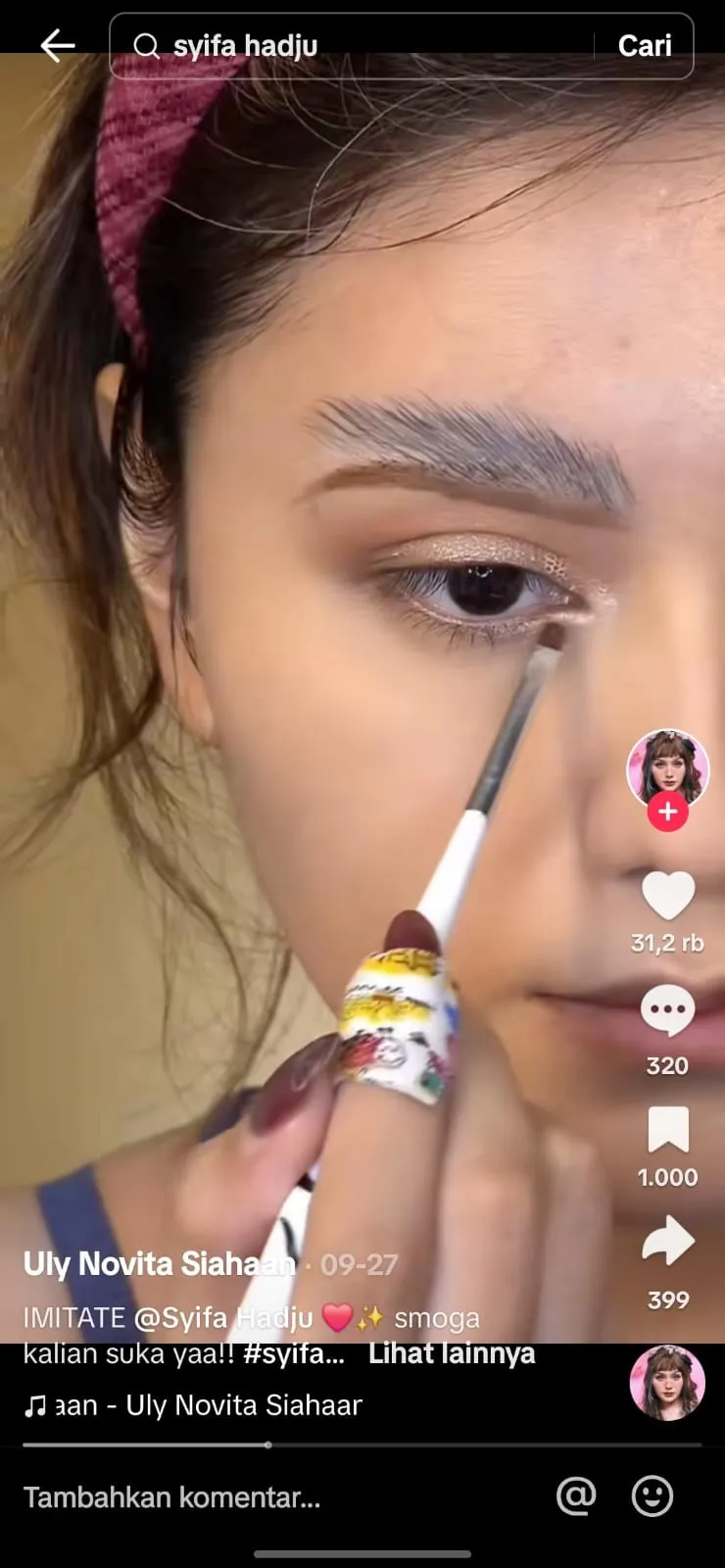
Task: Mention someone with the @ icon
Action: point(576,1496)
